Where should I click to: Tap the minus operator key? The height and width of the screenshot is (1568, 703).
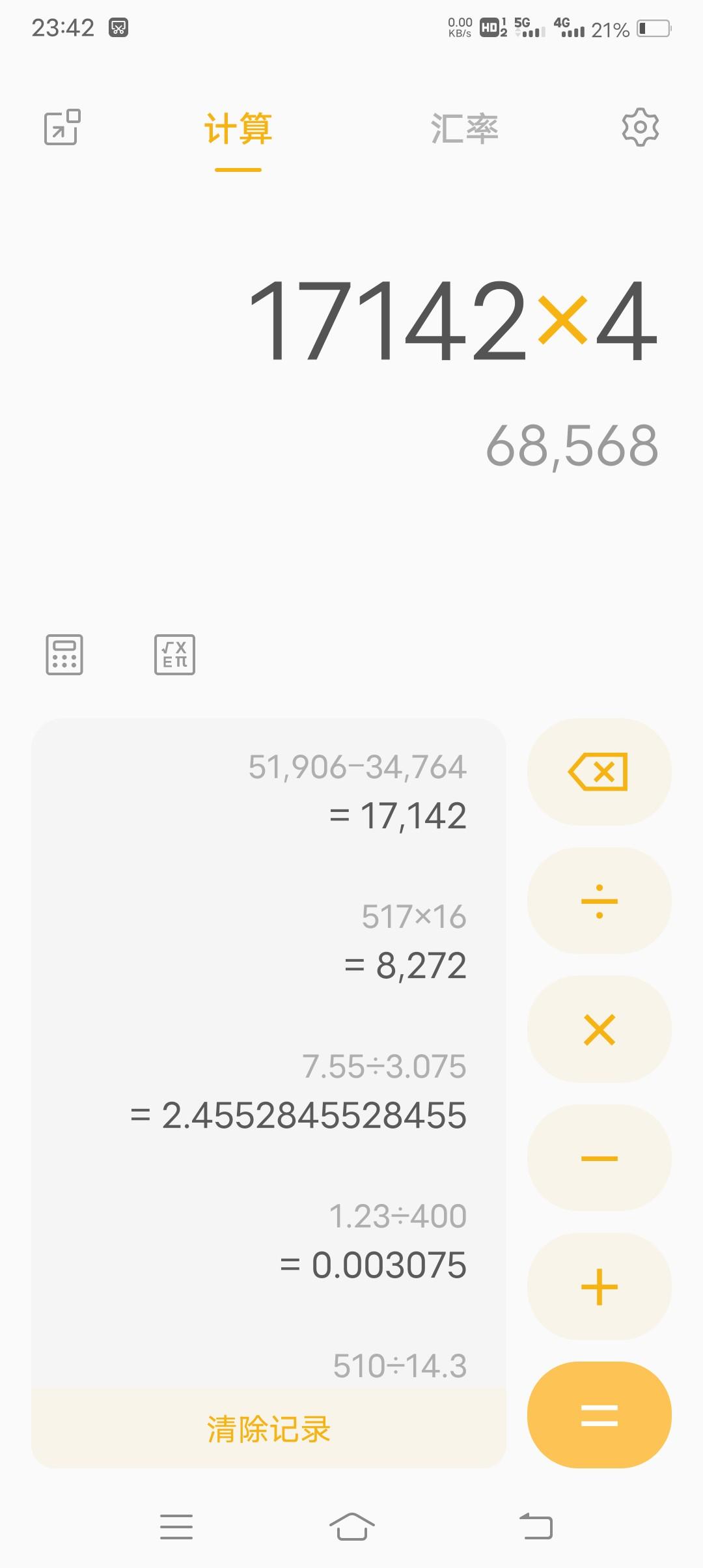coord(599,1158)
